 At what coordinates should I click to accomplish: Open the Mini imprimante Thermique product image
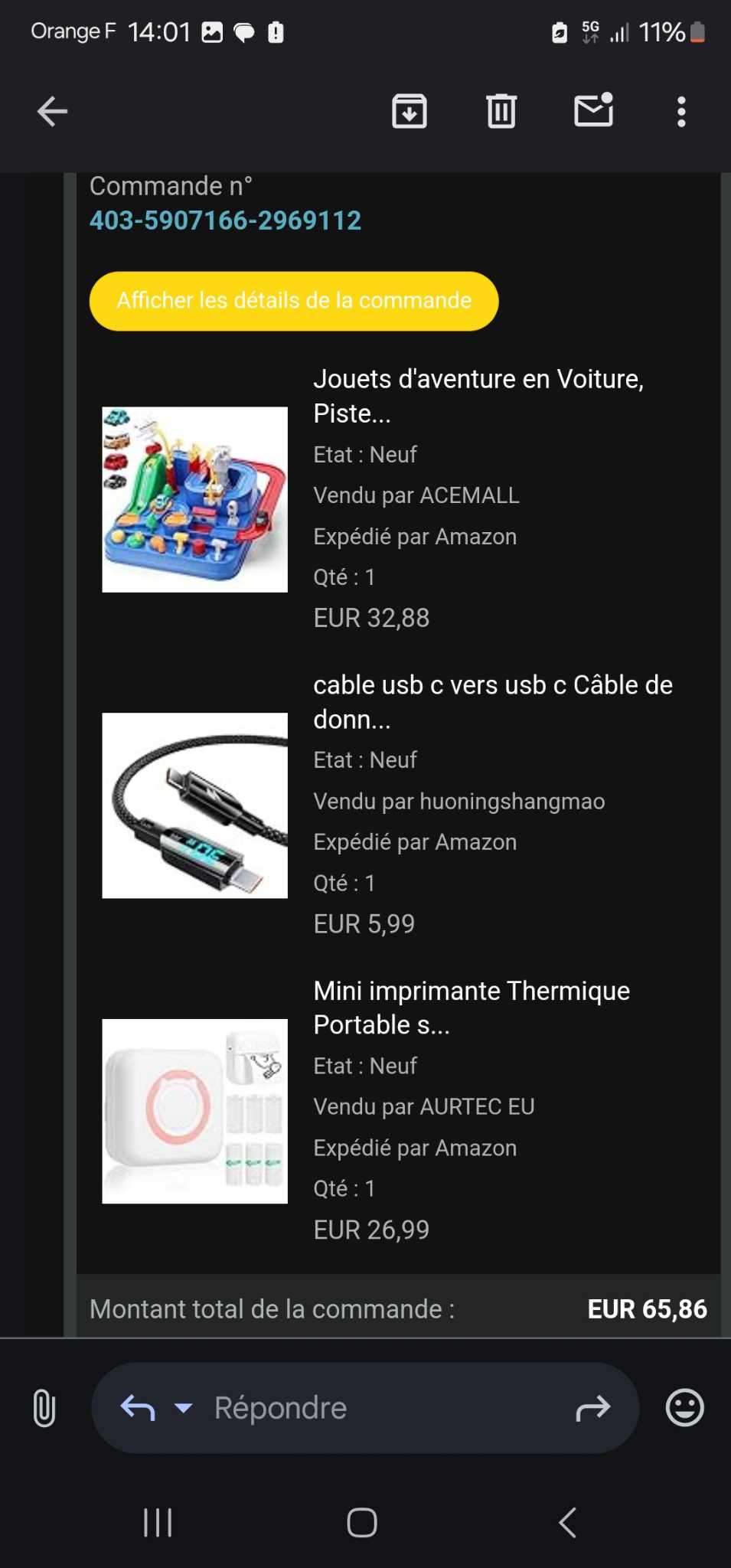coord(195,1111)
